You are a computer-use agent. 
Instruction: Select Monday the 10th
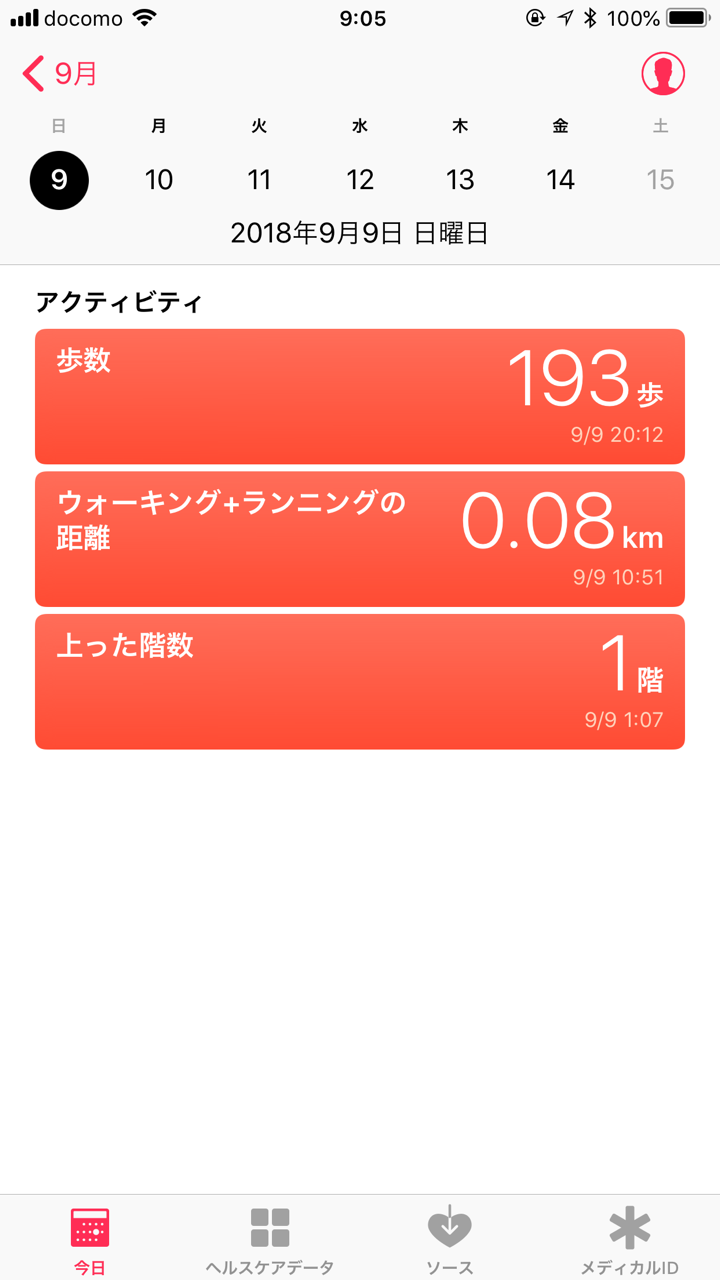click(x=159, y=180)
